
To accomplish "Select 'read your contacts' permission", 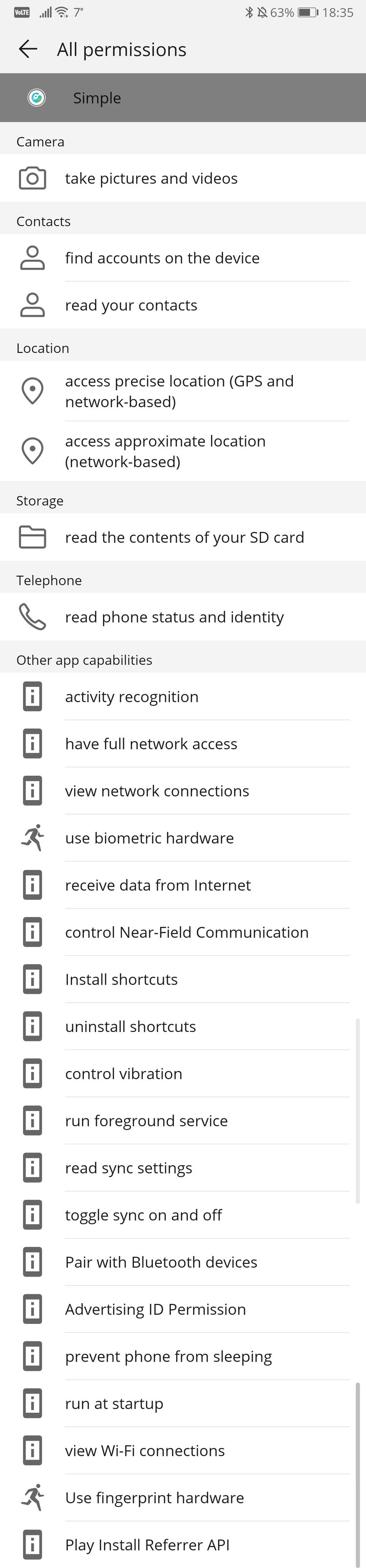I will [131, 305].
